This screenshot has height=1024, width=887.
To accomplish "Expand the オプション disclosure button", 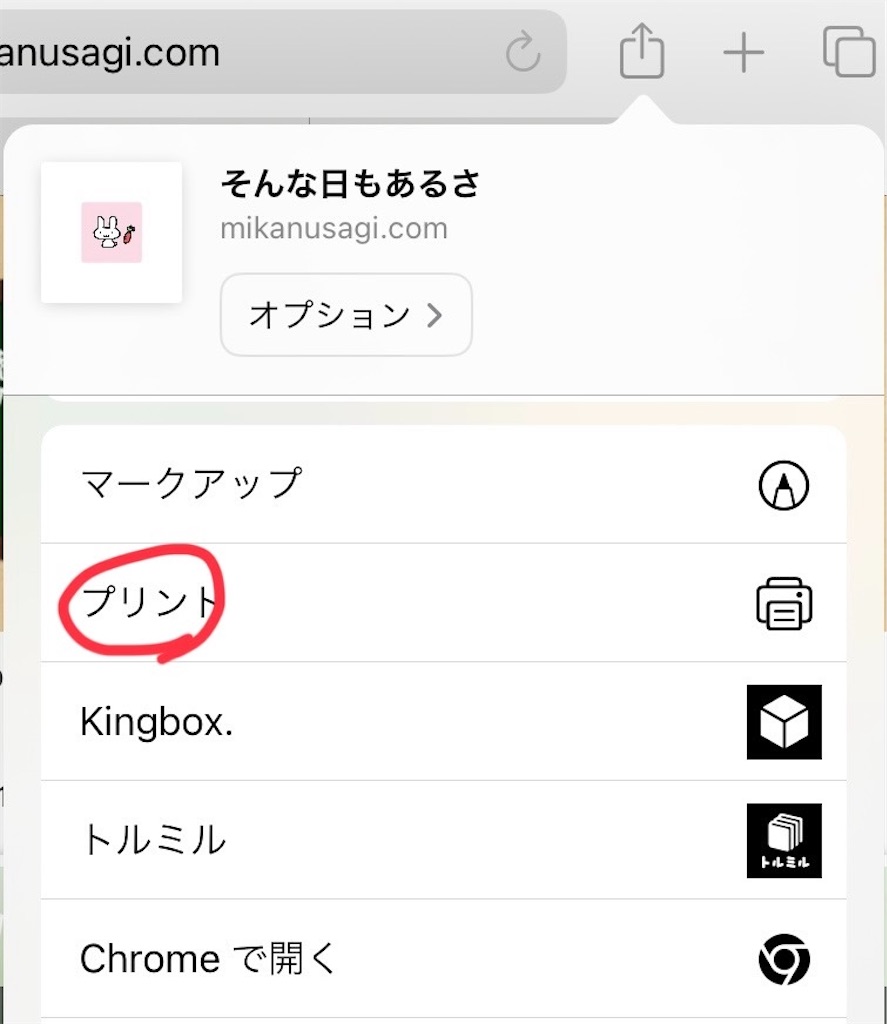I will tap(345, 315).
